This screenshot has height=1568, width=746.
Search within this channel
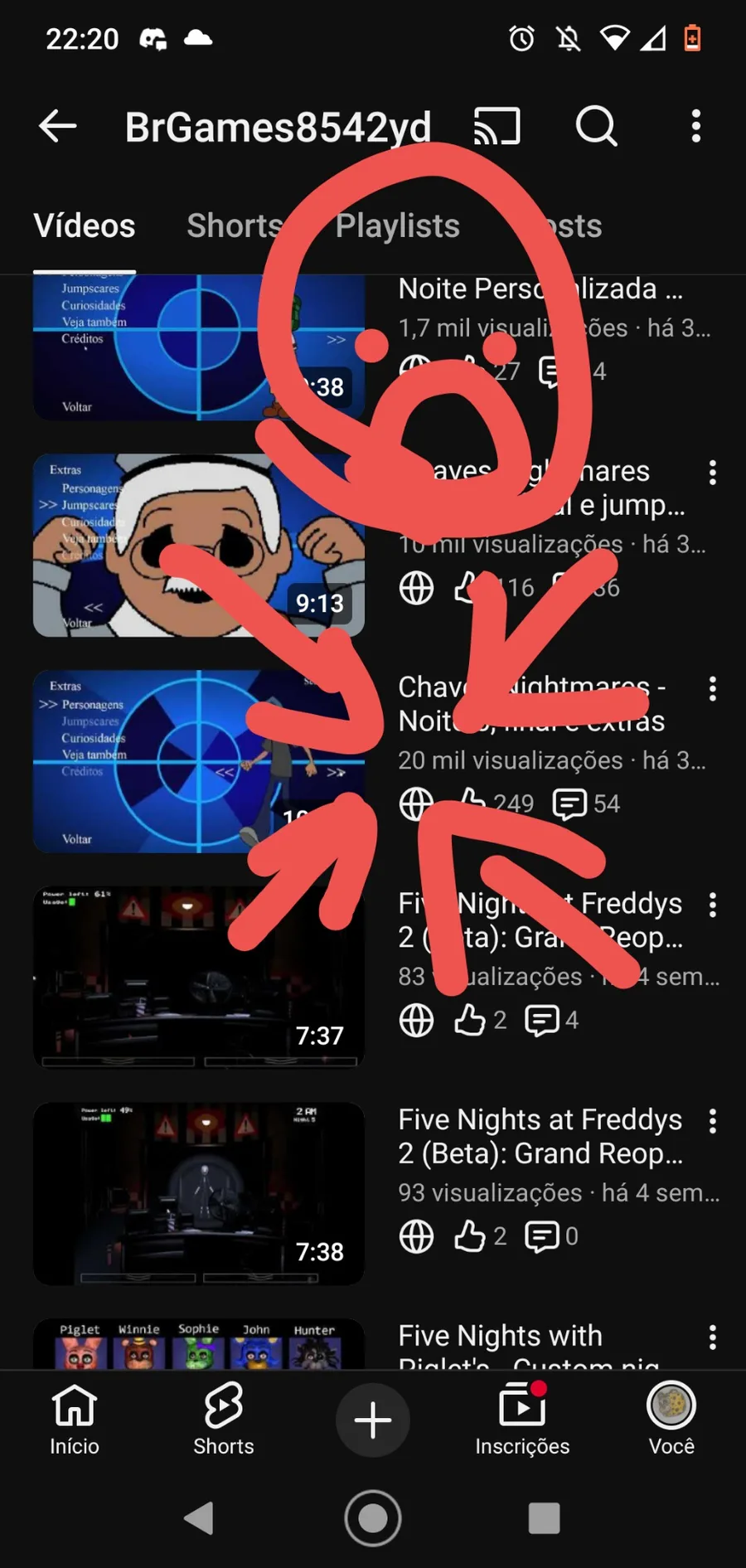[596, 126]
